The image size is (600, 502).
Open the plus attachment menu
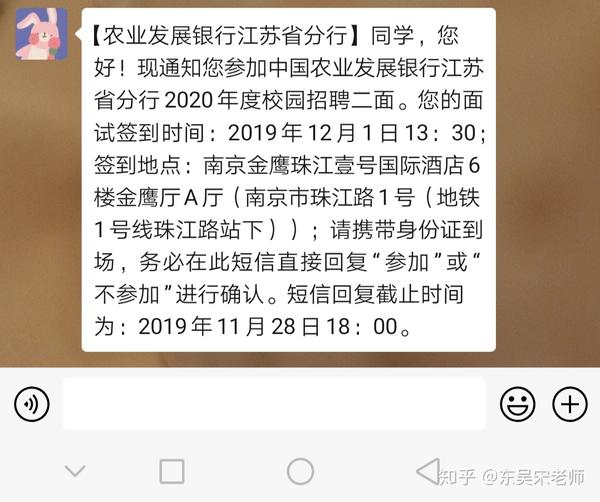(x=570, y=404)
